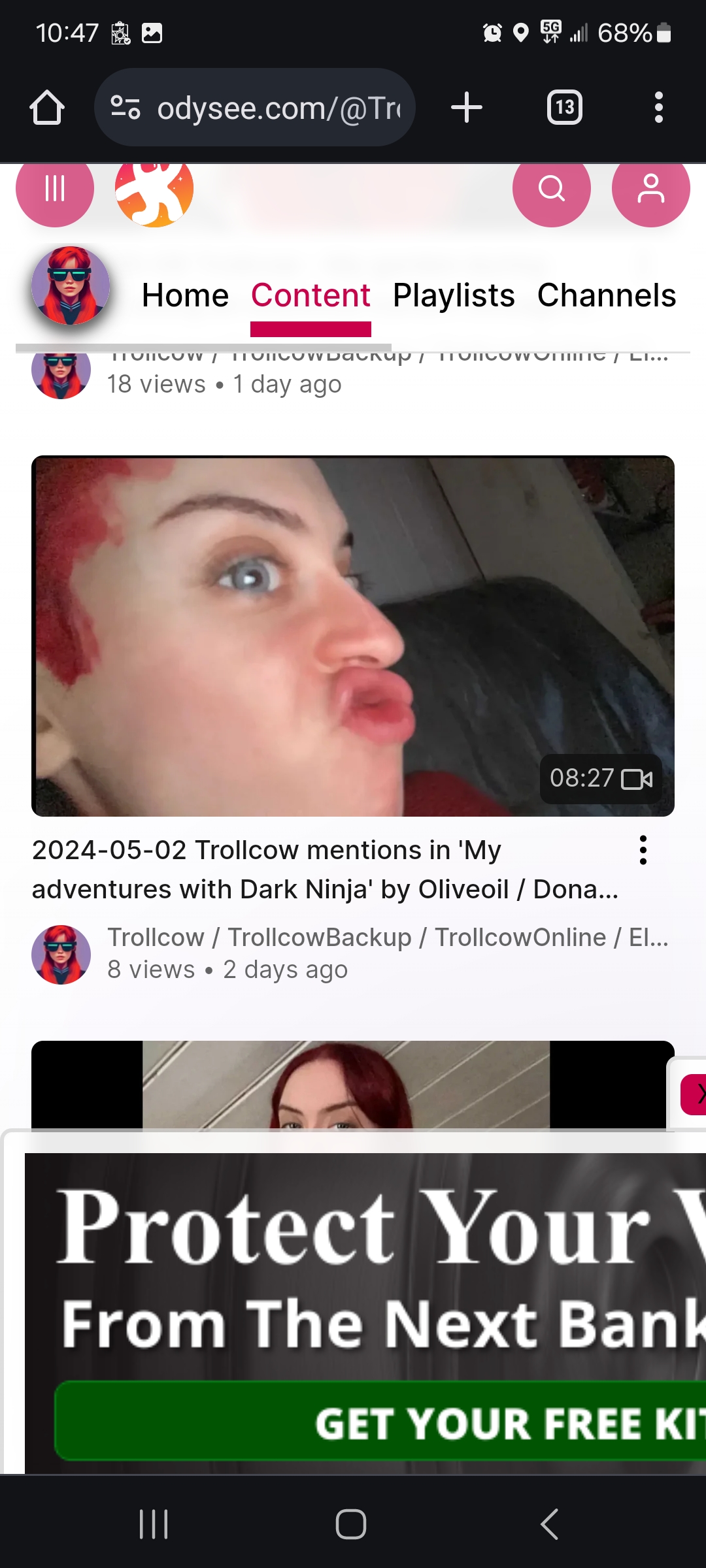
Task: Select the Content tab
Action: click(x=311, y=295)
